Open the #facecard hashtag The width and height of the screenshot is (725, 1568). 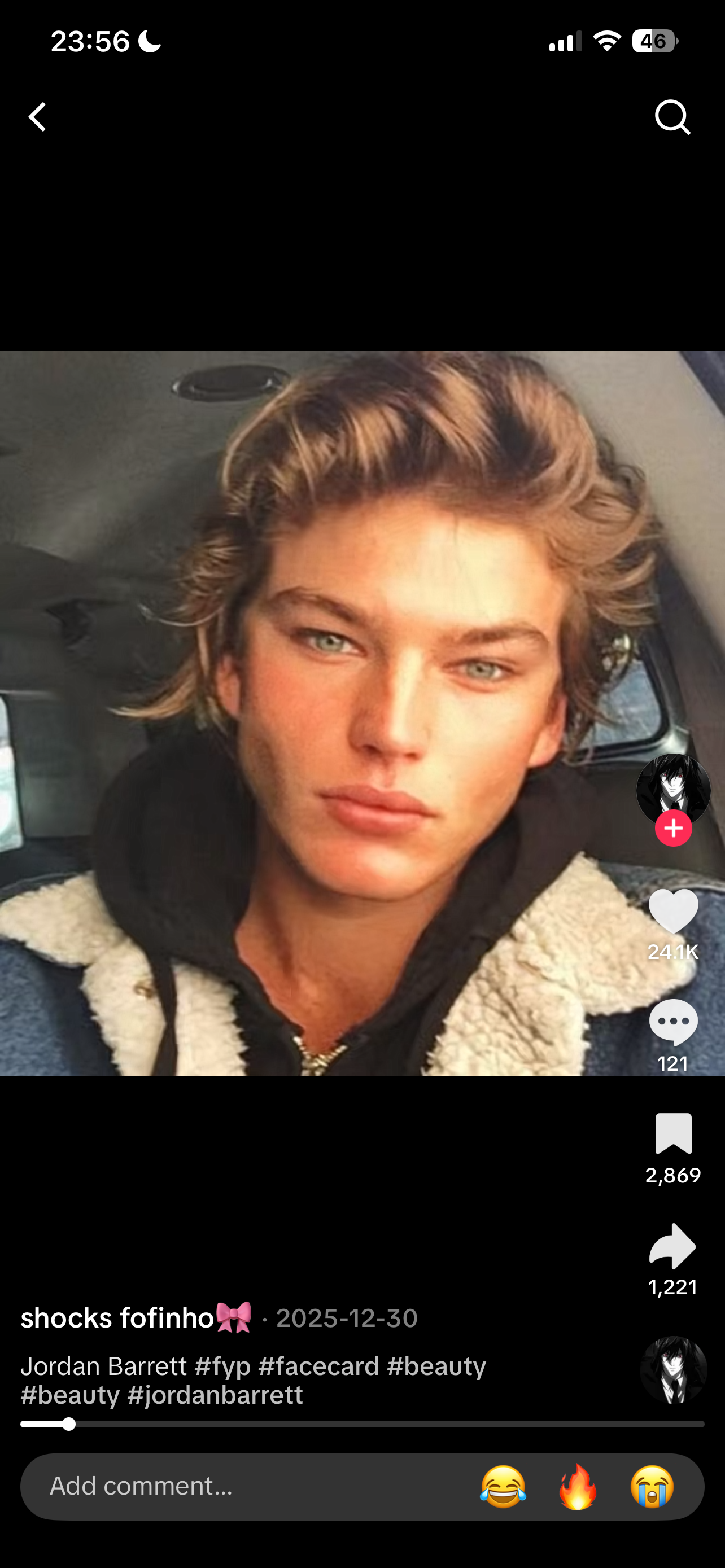pos(318,1366)
